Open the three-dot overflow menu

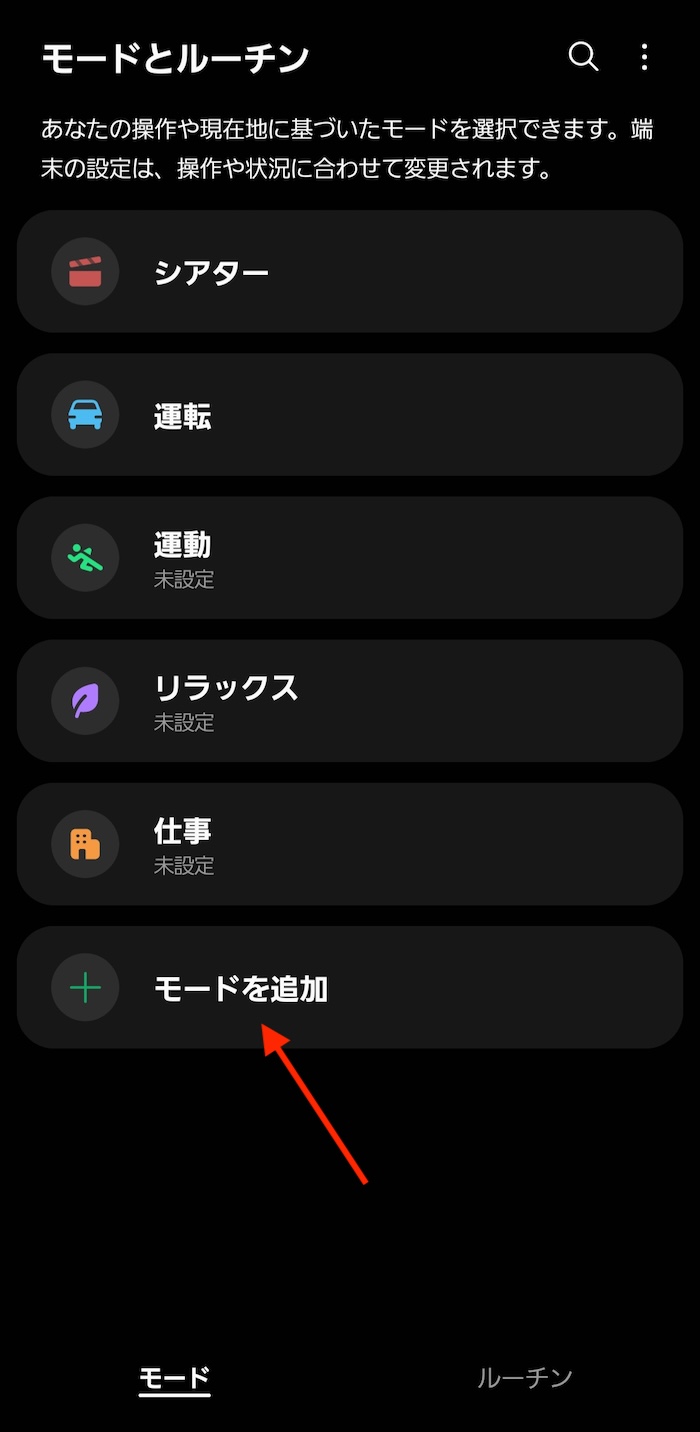644,57
